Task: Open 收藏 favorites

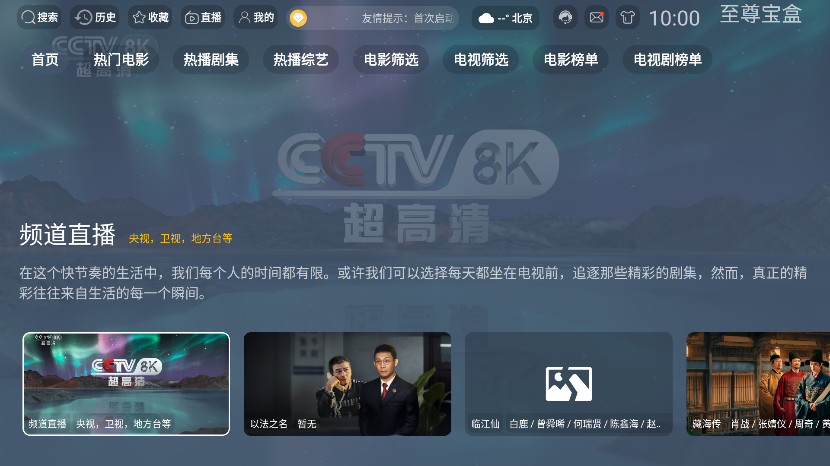Action: click(150, 18)
